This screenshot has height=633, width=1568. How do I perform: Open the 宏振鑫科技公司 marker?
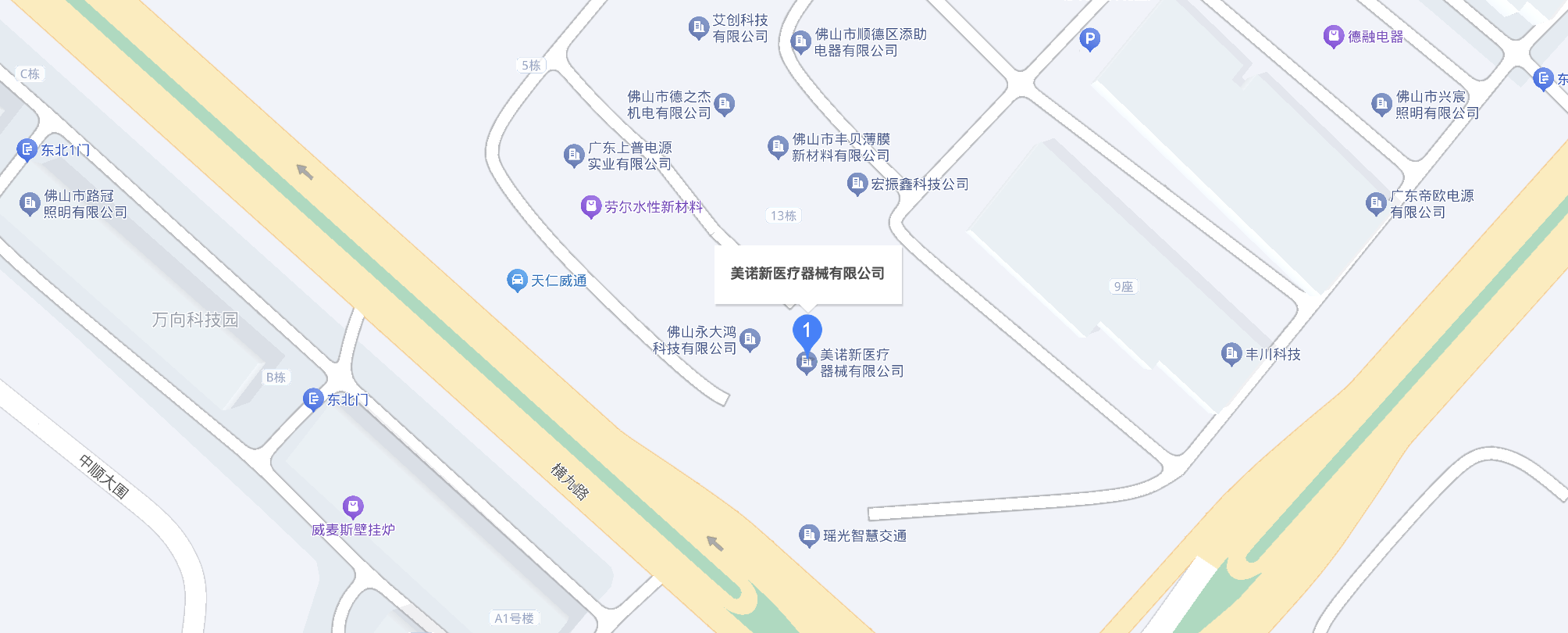click(x=857, y=184)
